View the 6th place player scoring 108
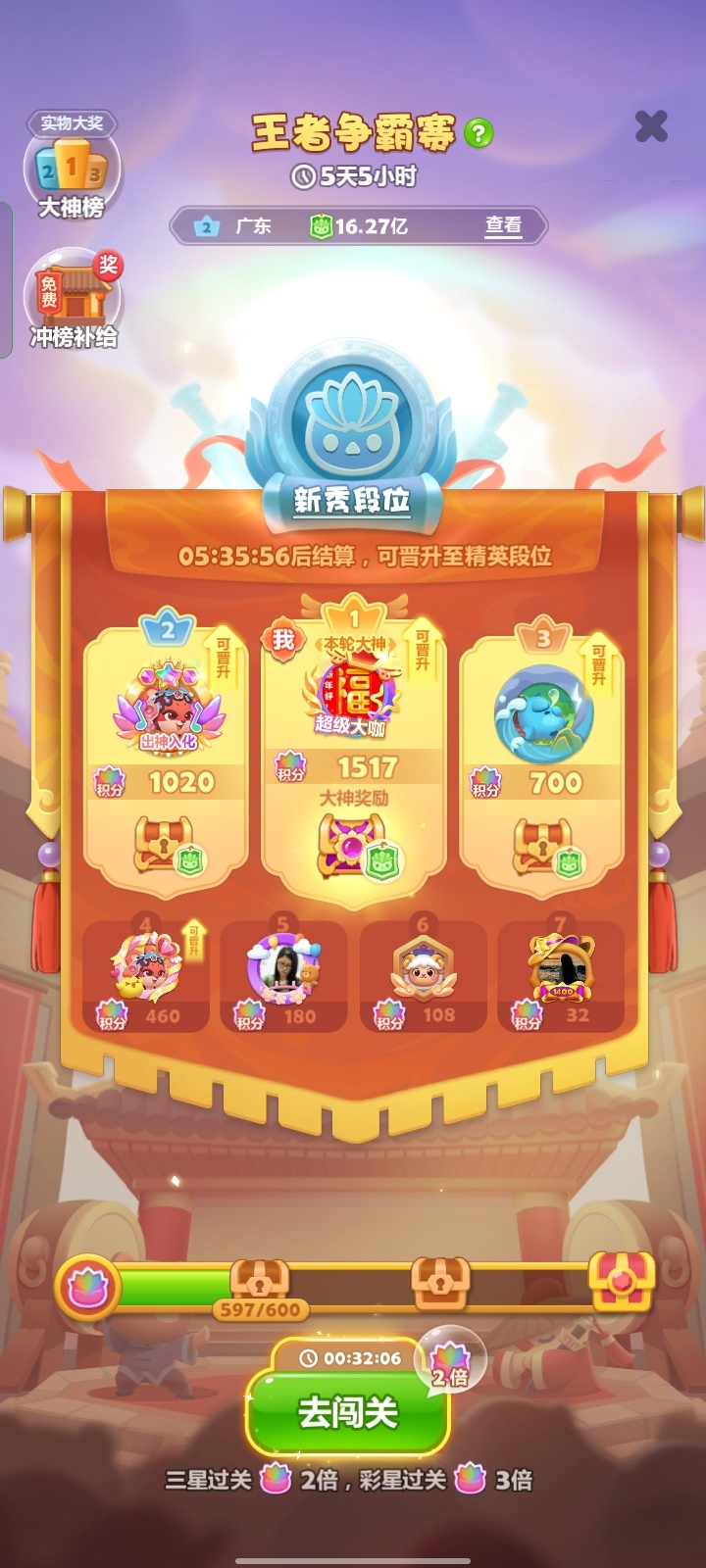 pyautogui.click(x=423, y=975)
